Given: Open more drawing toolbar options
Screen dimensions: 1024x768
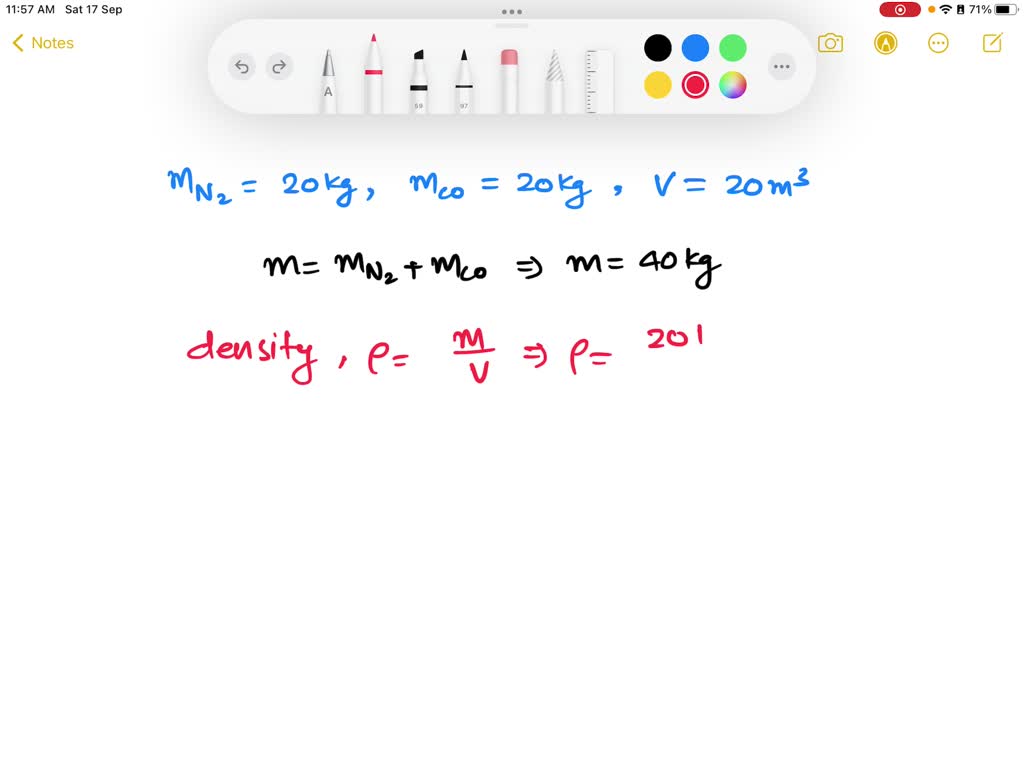Looking at the screenshot, I should [x=782, y=67].
